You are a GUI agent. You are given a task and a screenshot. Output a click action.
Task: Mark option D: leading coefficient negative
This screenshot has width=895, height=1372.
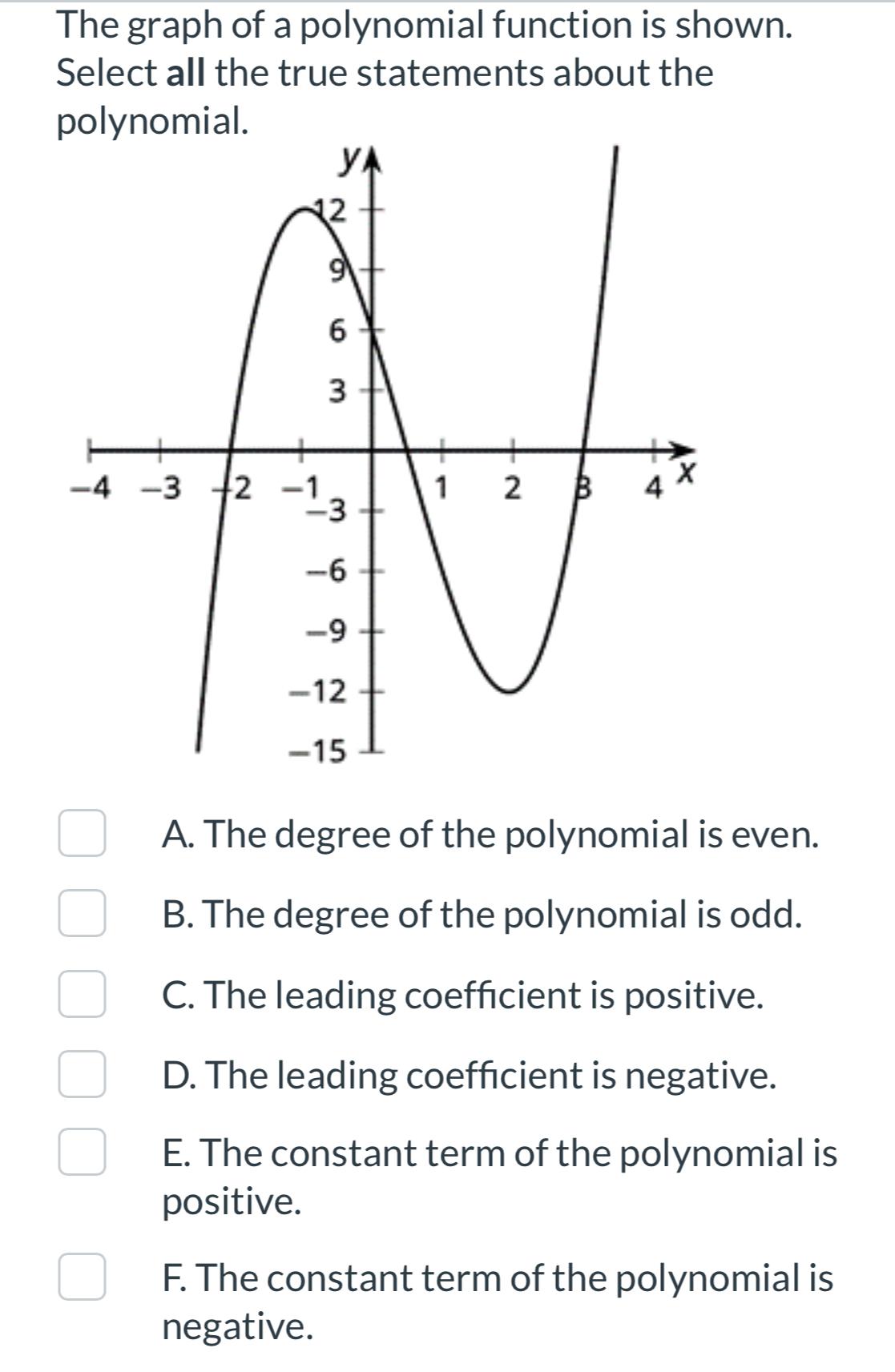coord(81,1073)
